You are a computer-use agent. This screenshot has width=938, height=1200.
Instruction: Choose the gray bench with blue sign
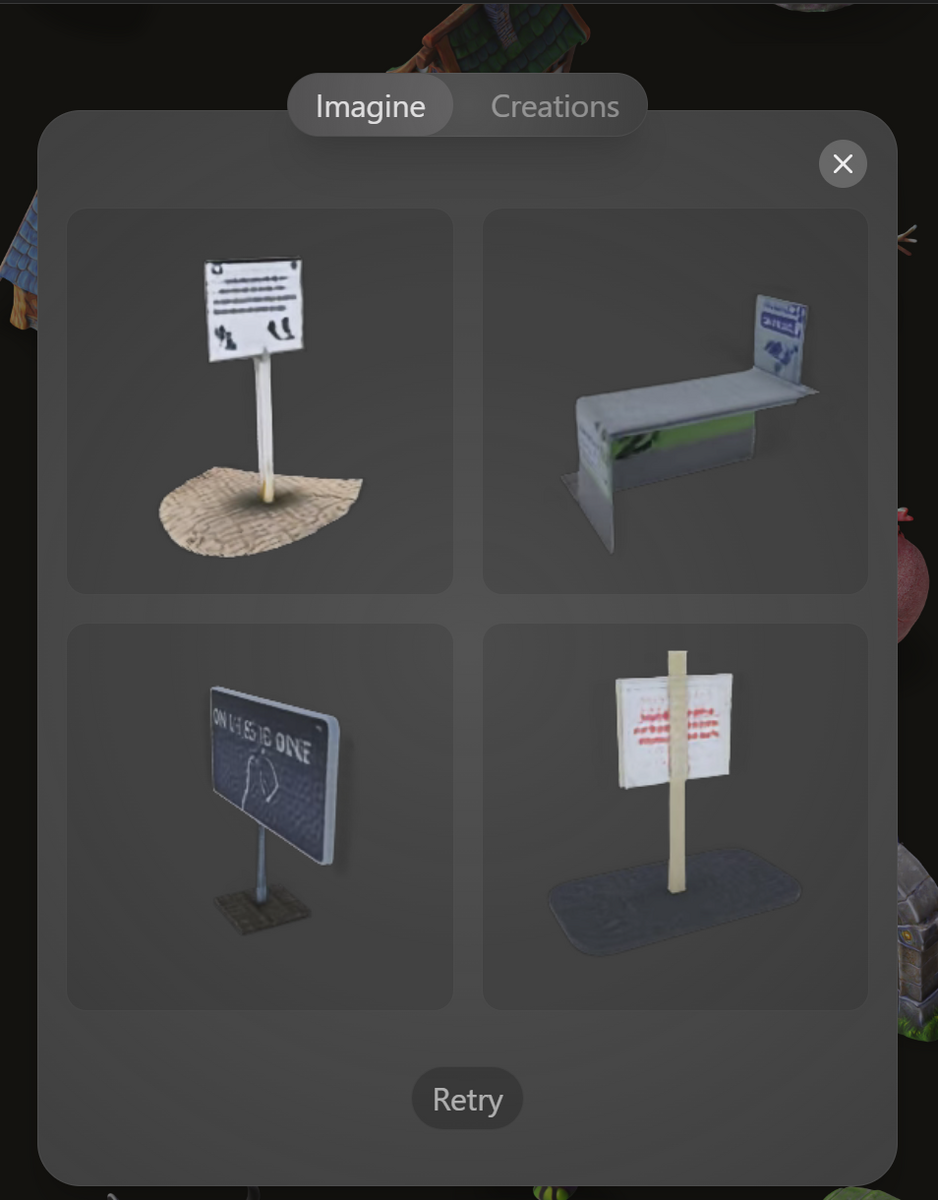[x=675, y=401]
